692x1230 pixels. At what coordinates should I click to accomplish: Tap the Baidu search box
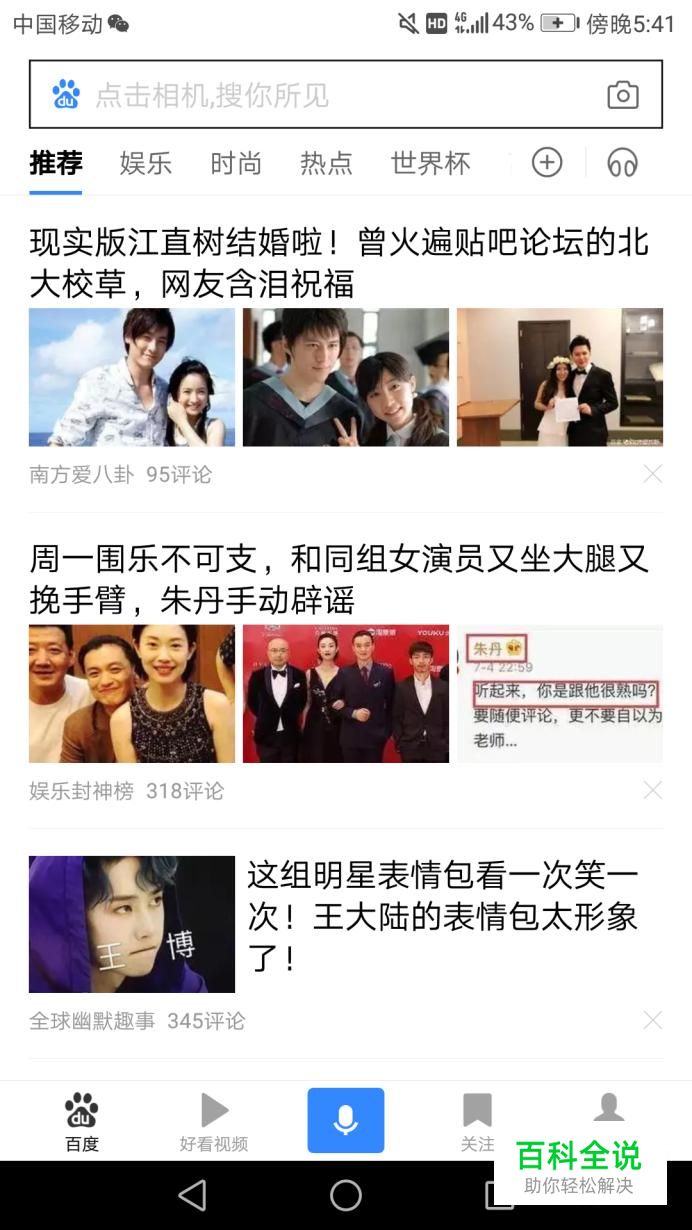coord(320,95)
